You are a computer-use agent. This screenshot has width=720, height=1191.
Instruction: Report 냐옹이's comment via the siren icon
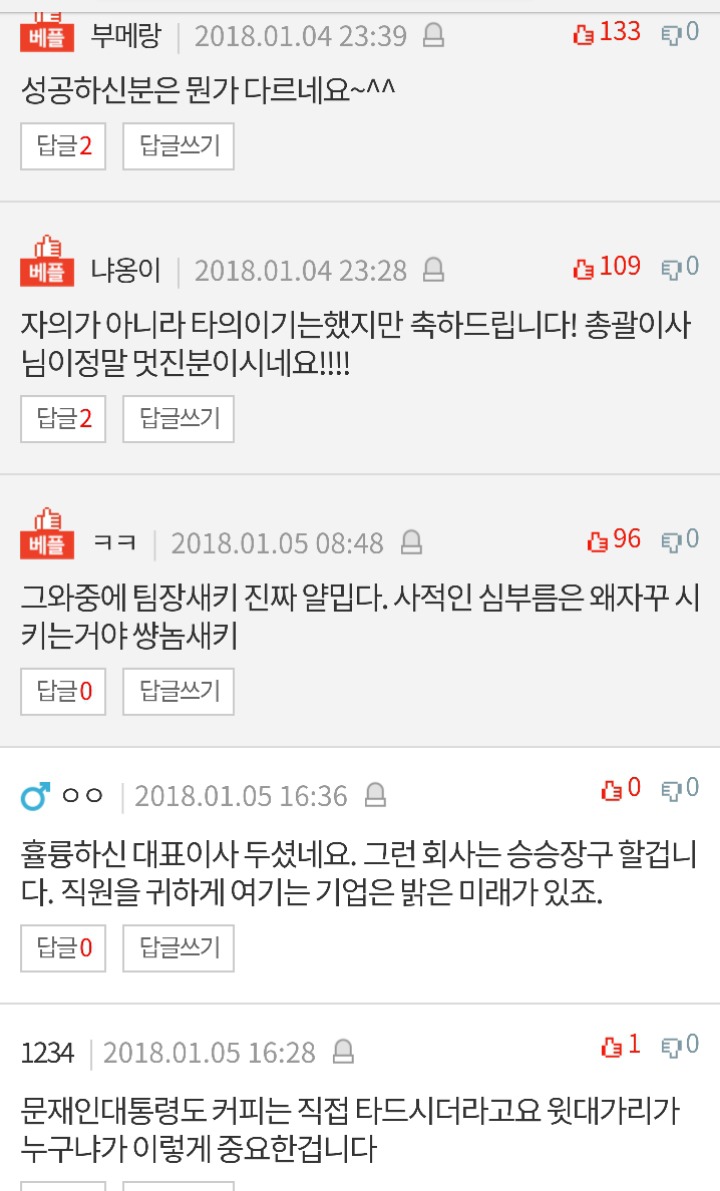coord(434,270)
